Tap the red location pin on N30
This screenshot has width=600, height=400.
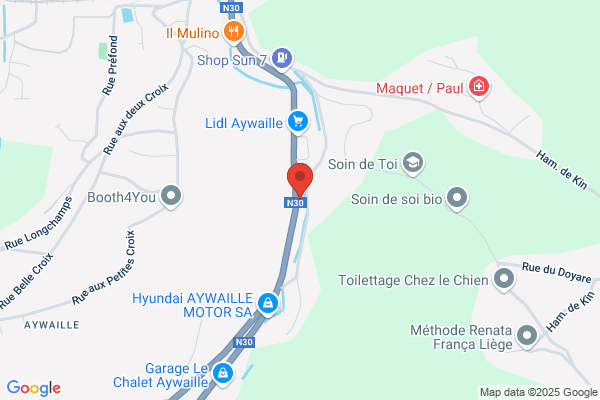(300, 180)
